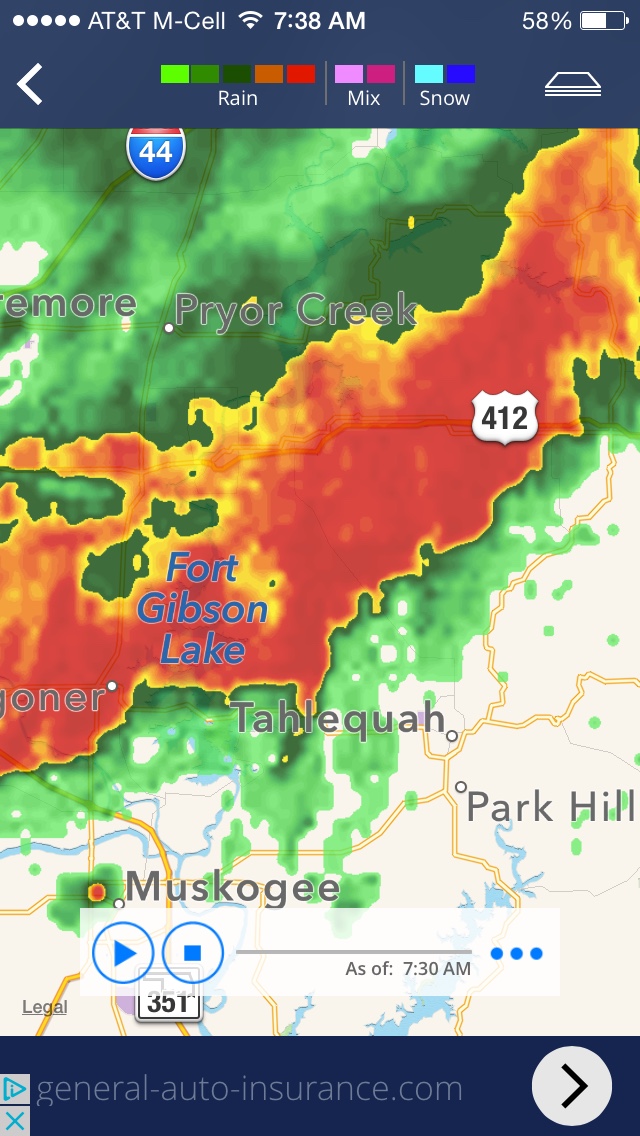Open the Legal link
The height and width of the screenshot is (1136, 640).
pos(45,1007)
